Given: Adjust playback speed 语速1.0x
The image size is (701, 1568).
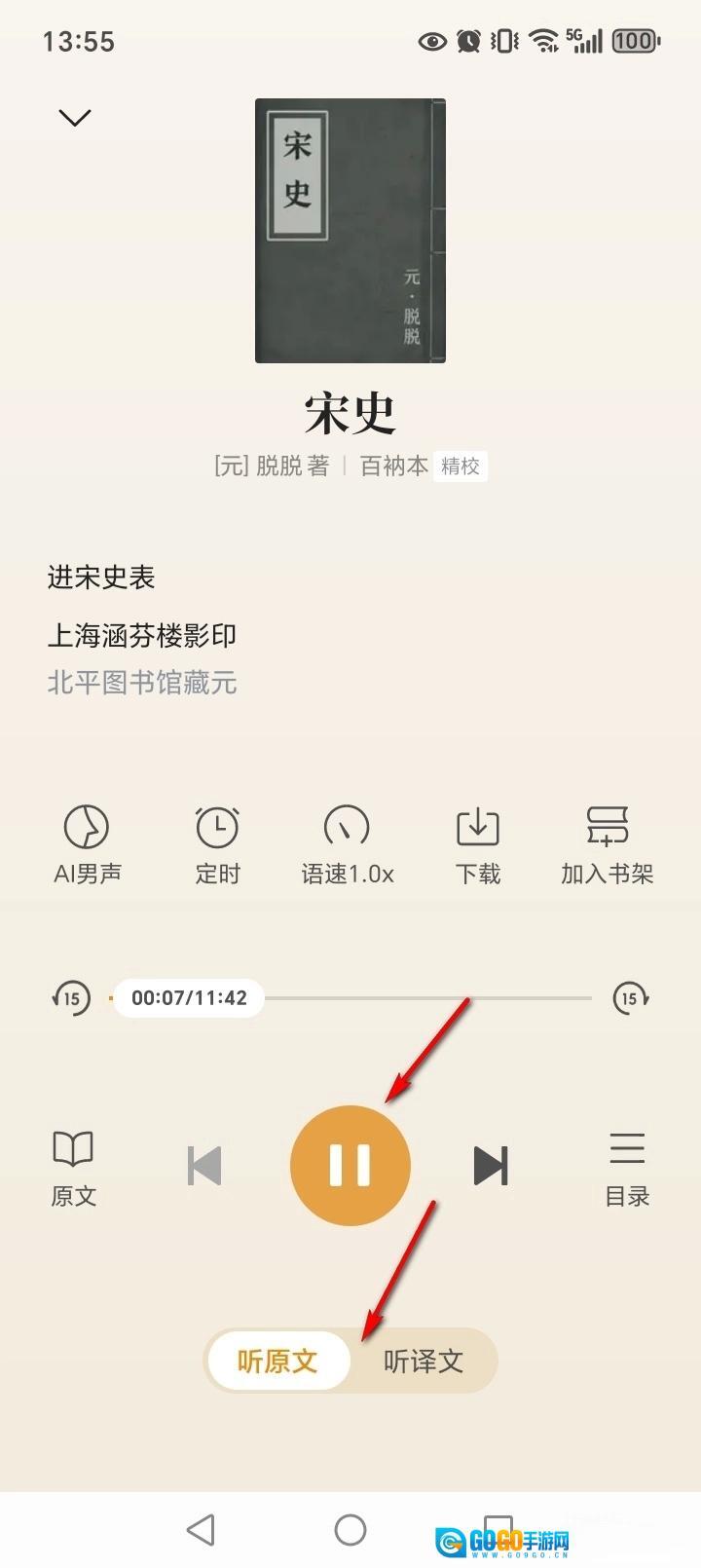Looking at the screenshot, I should coord(347,843).
